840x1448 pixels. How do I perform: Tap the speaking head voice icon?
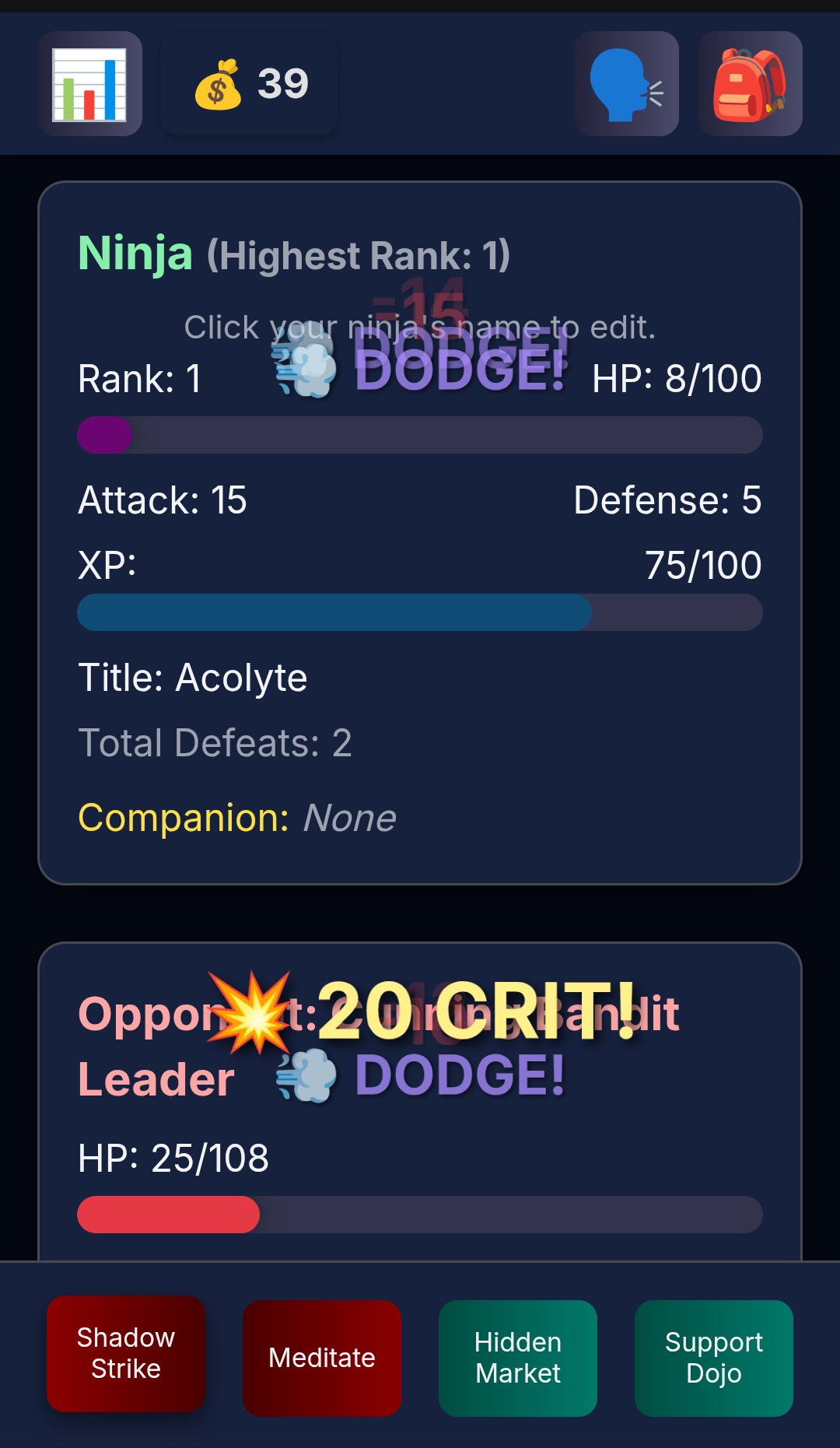click(627, 84)
